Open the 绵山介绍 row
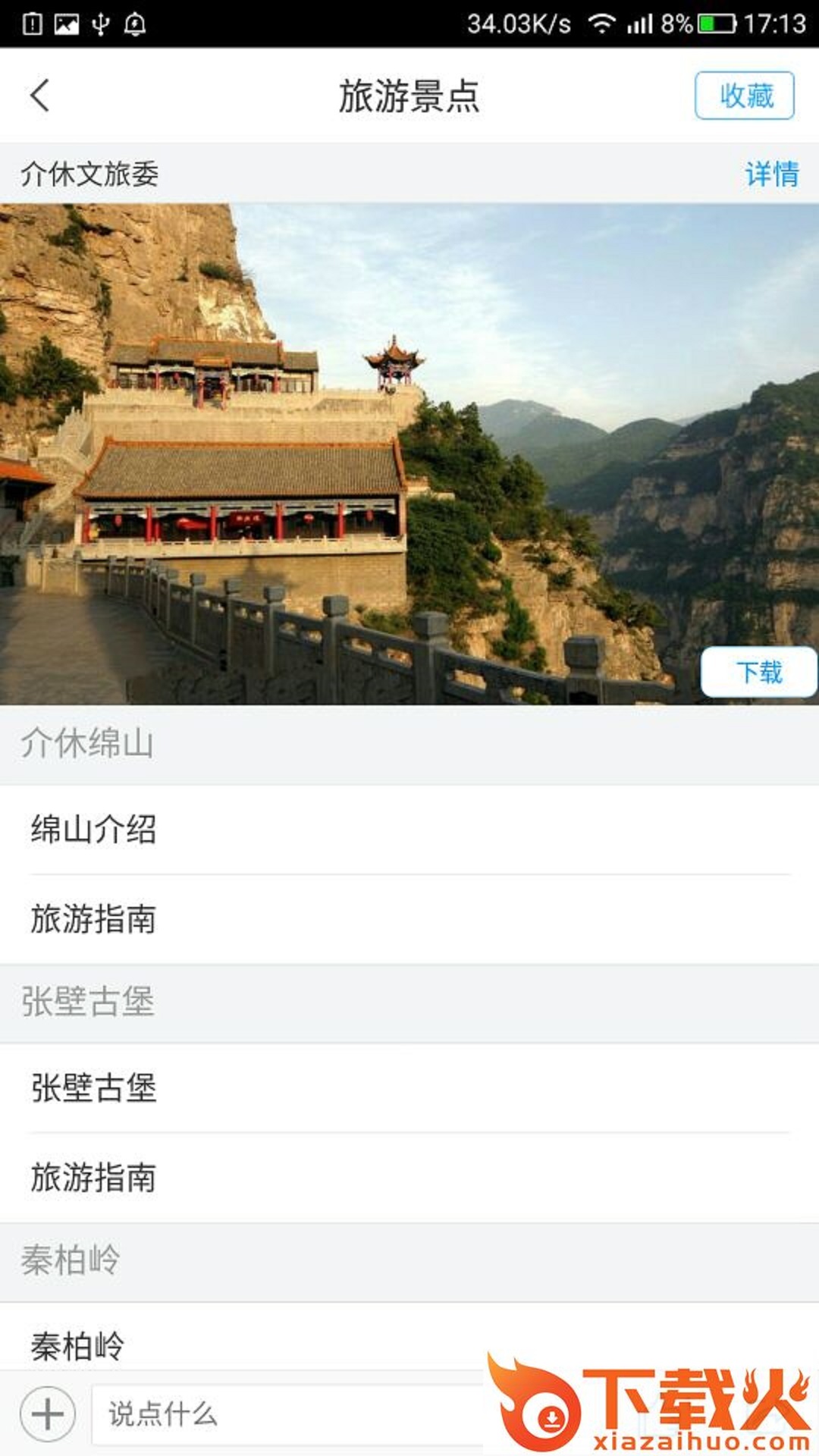 pos(409,830)
